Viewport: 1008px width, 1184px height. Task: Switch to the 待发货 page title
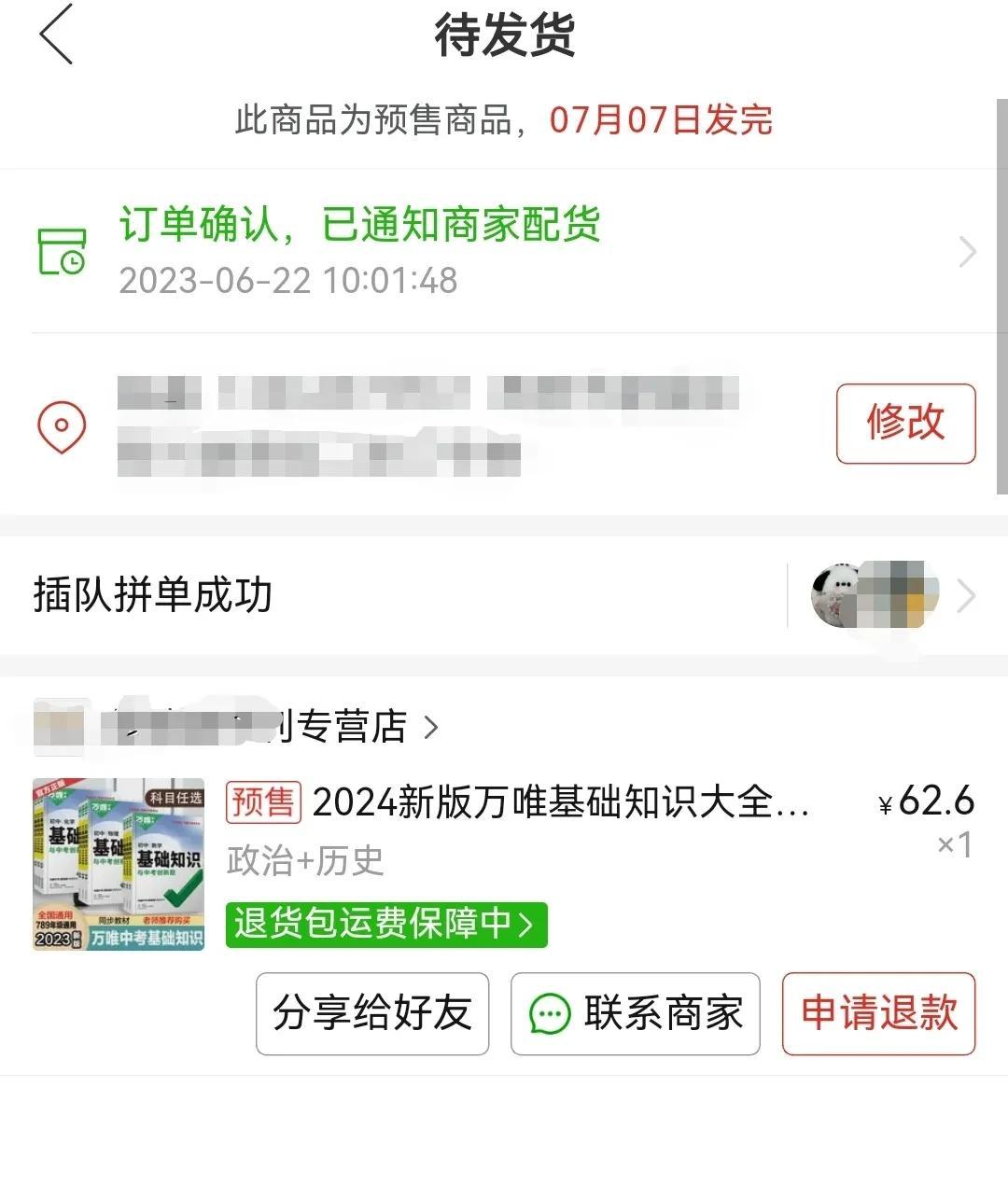[x=504, y=37]
